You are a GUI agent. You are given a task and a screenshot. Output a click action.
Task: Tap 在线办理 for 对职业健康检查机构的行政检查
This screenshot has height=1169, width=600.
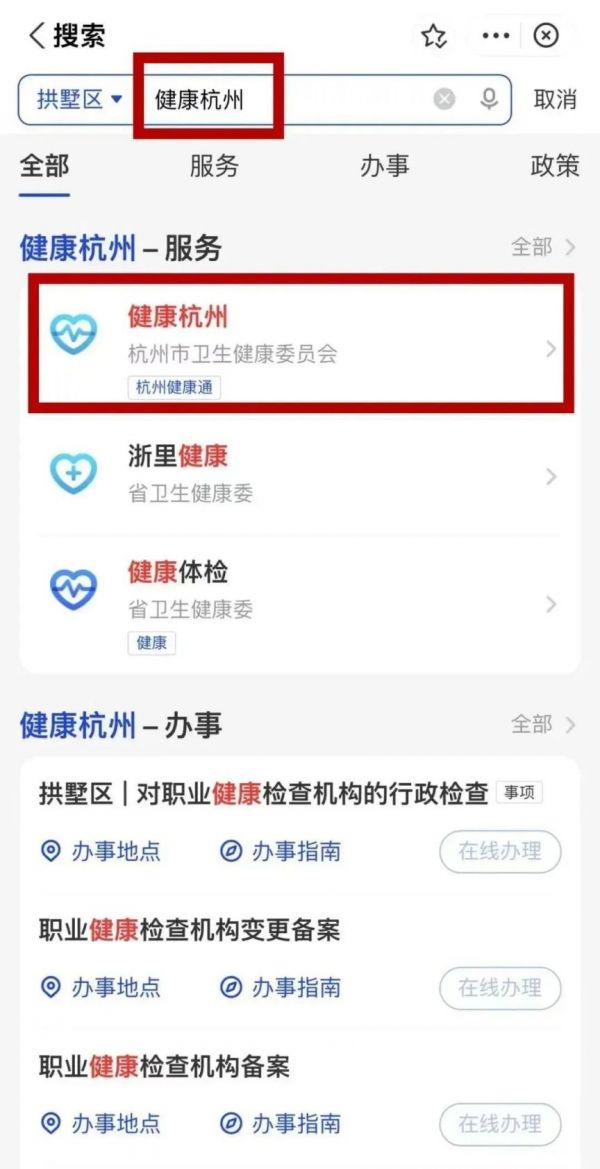click(x=500, y=851)
